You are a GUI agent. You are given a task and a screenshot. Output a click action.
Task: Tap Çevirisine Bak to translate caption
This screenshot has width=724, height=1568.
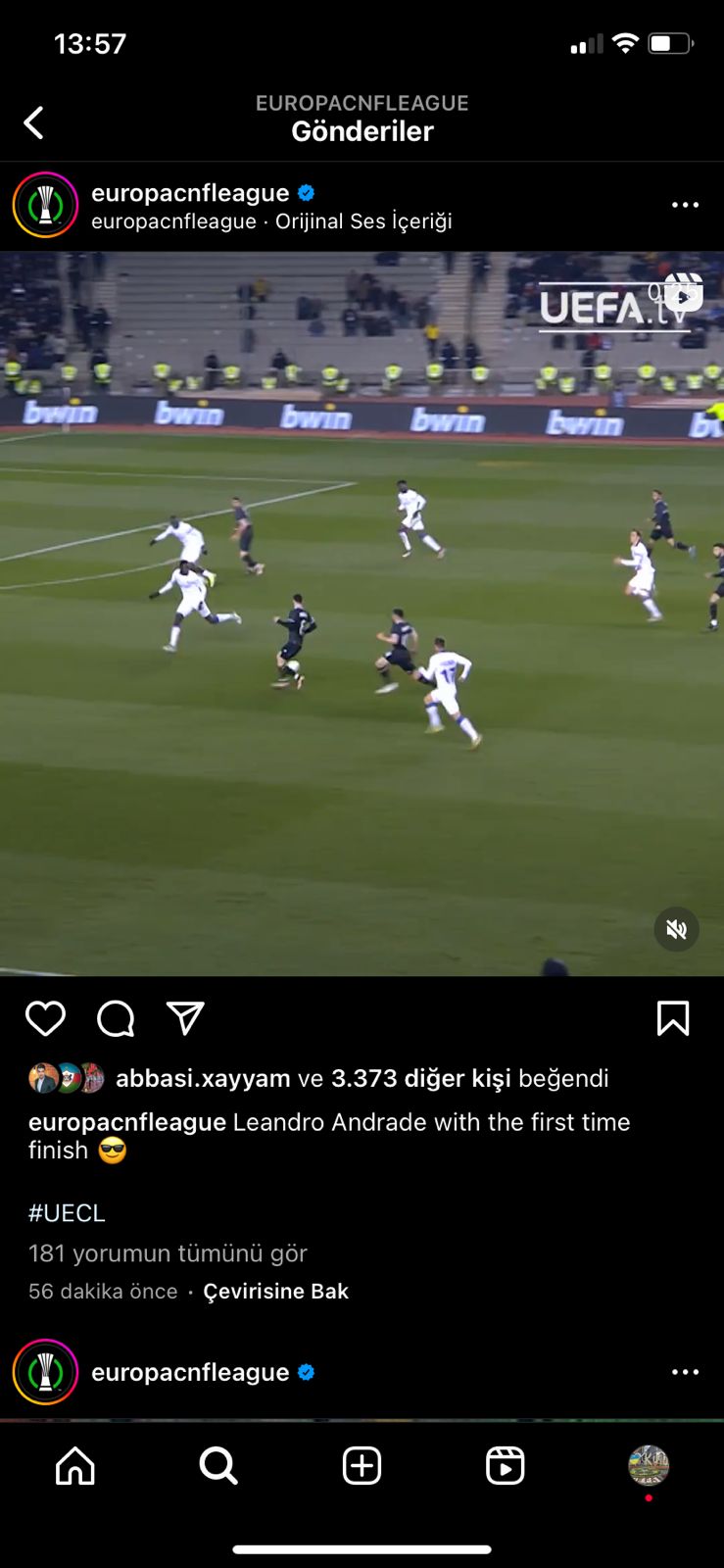click(275, 1292)
